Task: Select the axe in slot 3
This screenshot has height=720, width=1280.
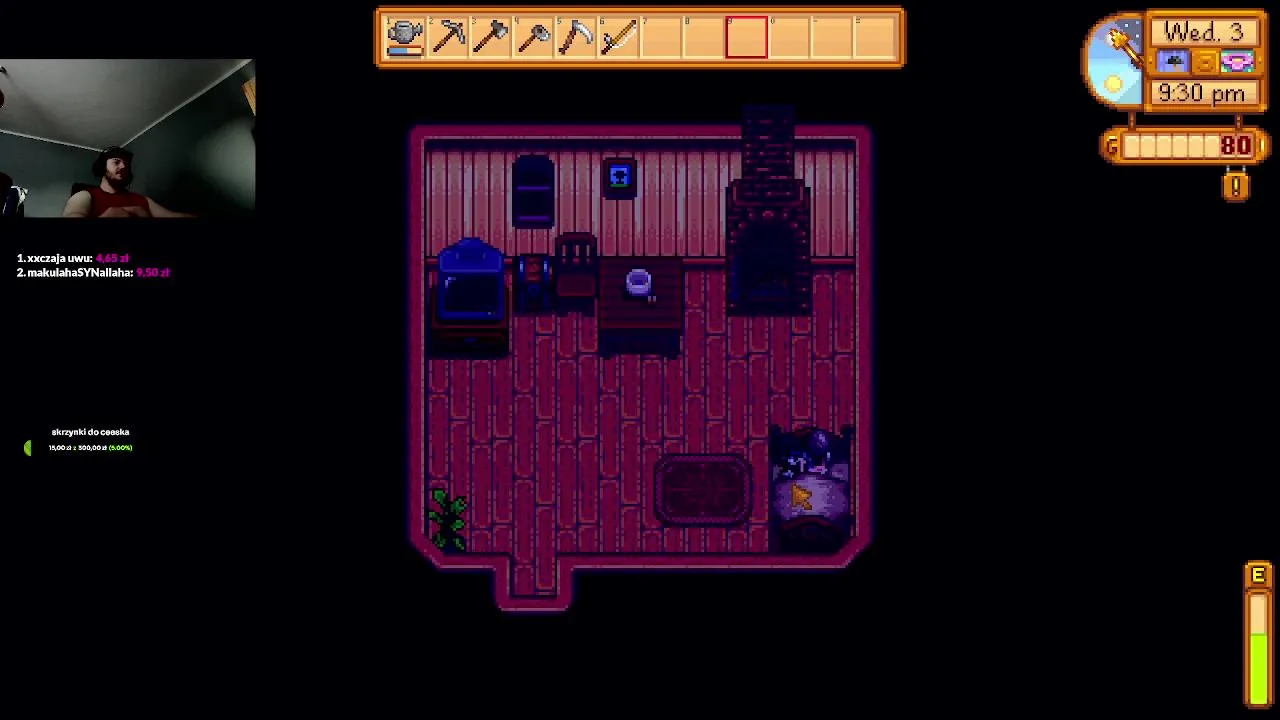Action: click(x=491, y=38)
